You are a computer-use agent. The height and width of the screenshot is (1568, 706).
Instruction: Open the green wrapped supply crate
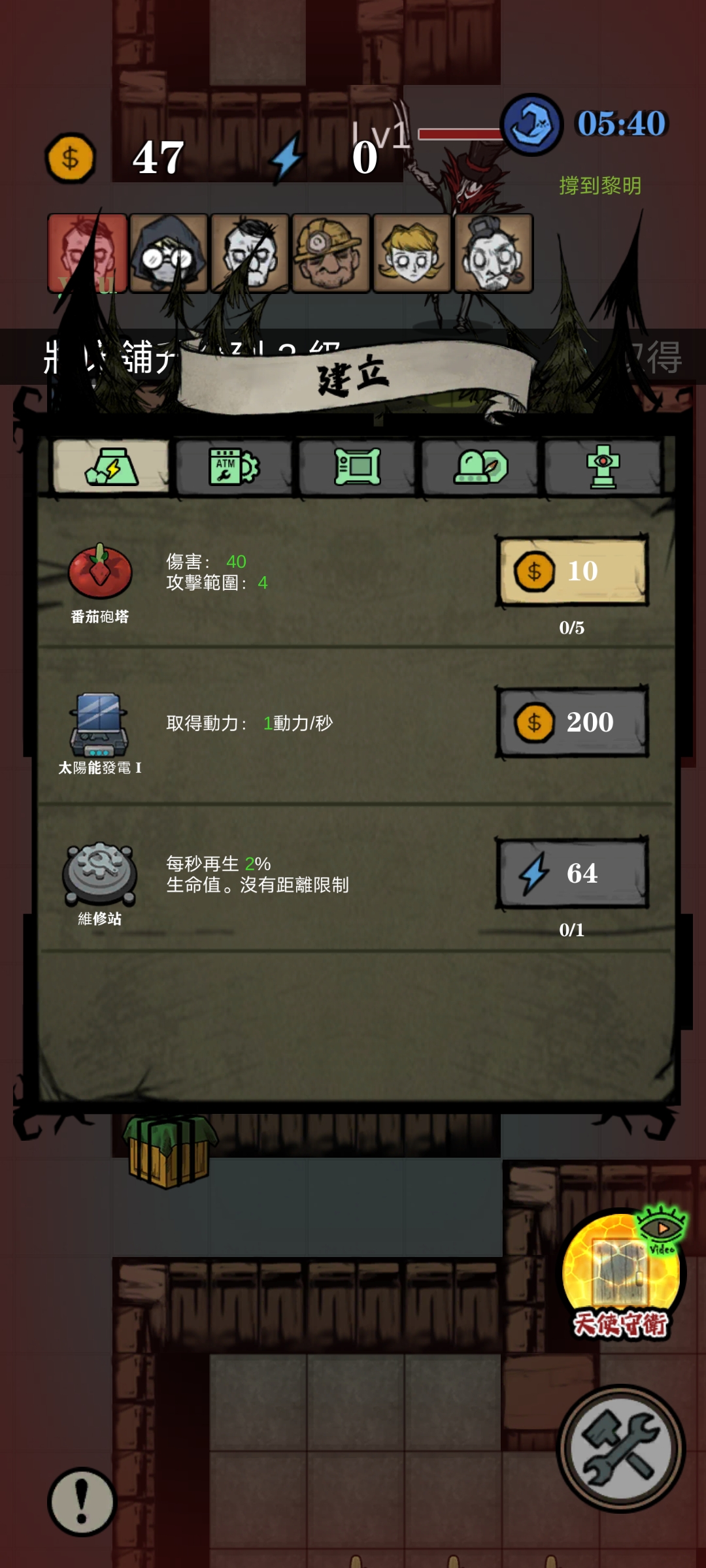pyautogui.click(x=169, y=1150)
